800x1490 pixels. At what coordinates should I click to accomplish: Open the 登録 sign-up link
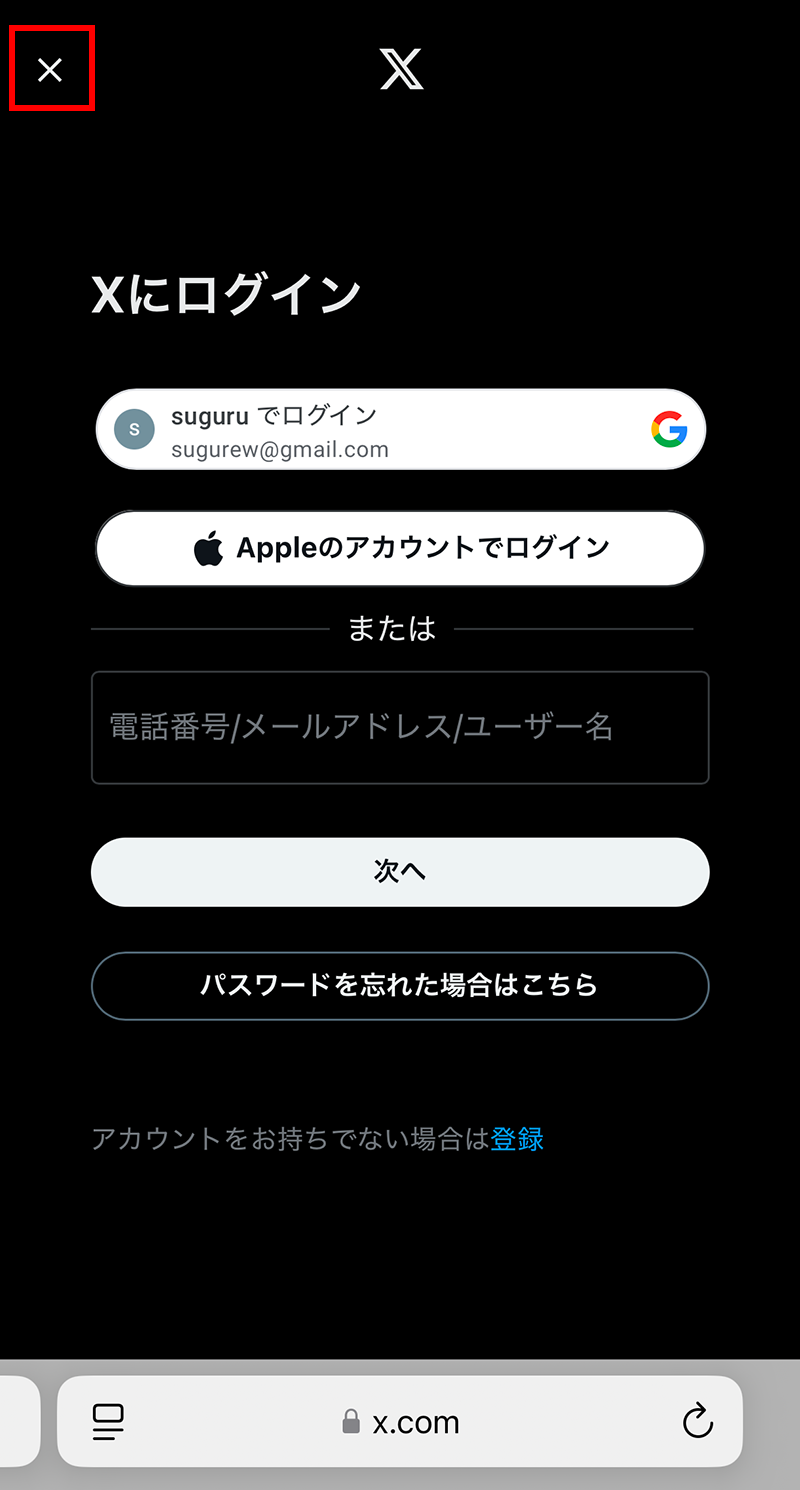517,1139
